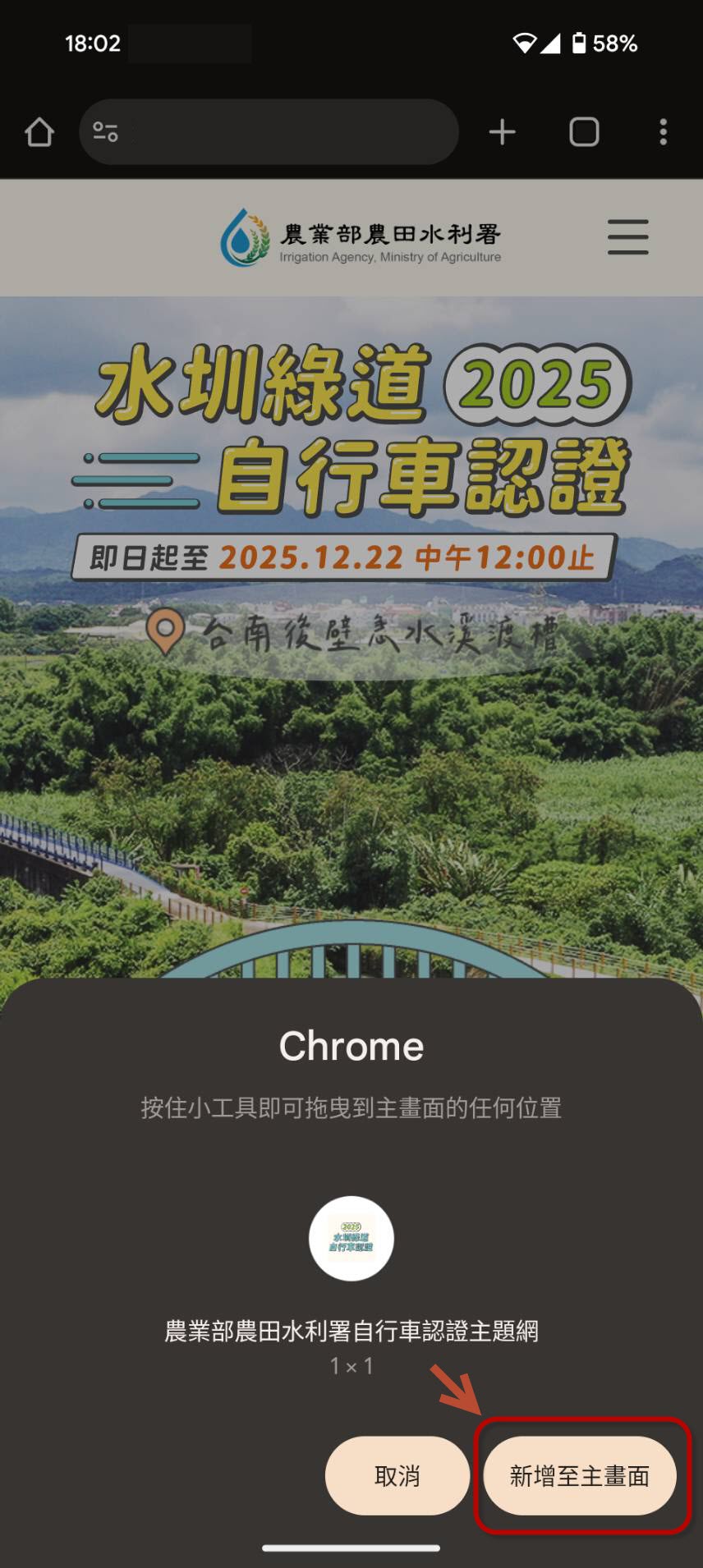Open Chrome's home page button
Image resolution: width=703 pixels, height=1568 pixels.
tap(39, 132)
